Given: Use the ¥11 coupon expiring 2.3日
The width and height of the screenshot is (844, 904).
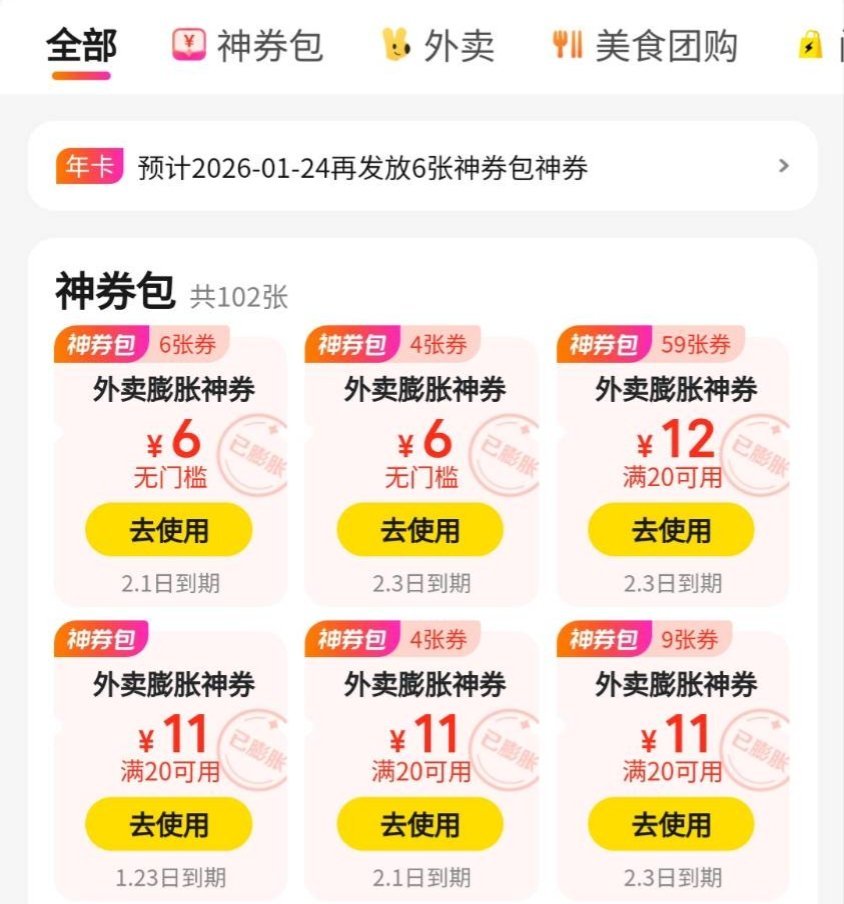Looking at the screenshot, I should click(671, 825).
